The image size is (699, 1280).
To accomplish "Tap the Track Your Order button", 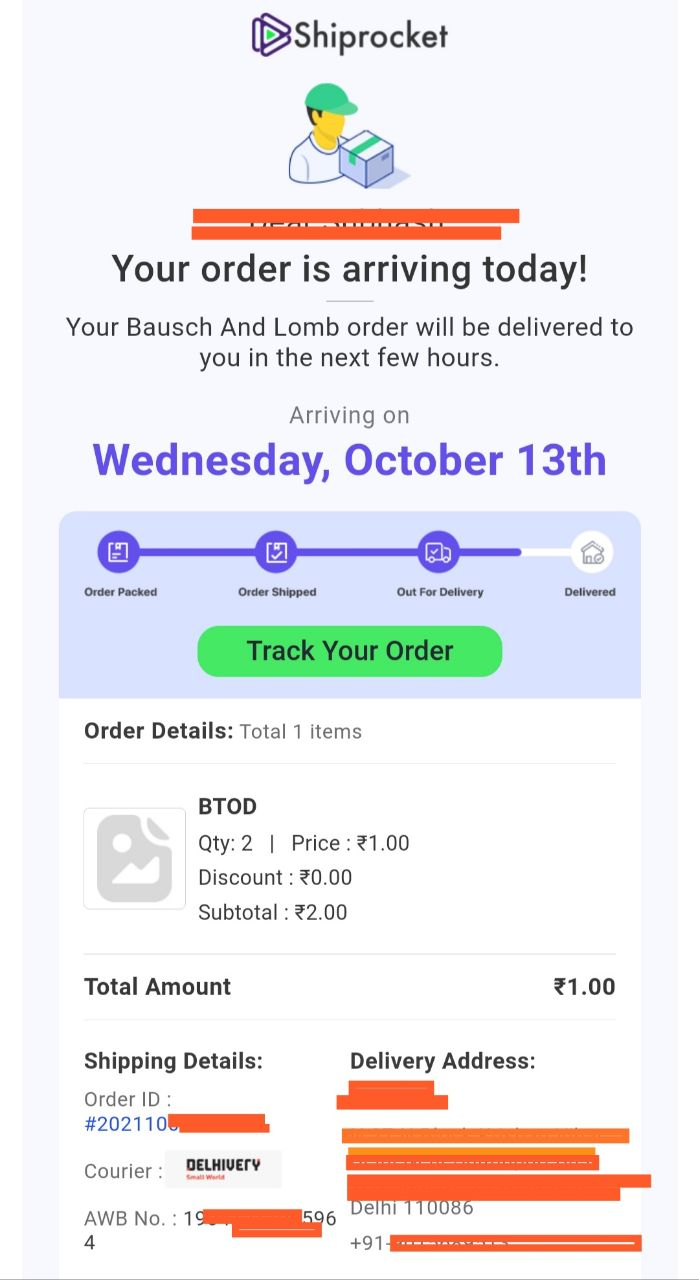I will coord(349,651).
